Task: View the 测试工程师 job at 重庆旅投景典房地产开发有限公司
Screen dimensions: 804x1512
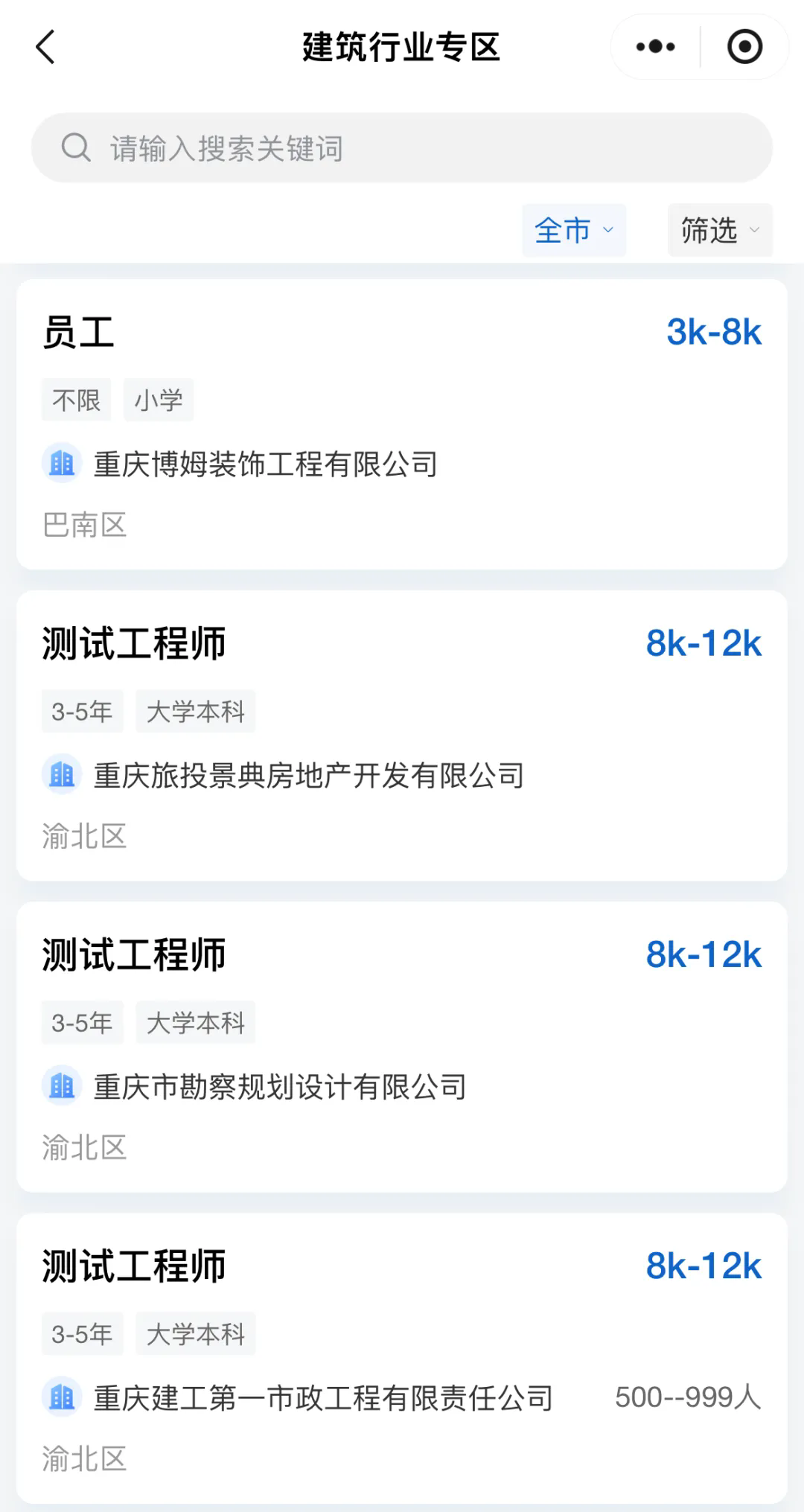Action: tap(402, 736)
